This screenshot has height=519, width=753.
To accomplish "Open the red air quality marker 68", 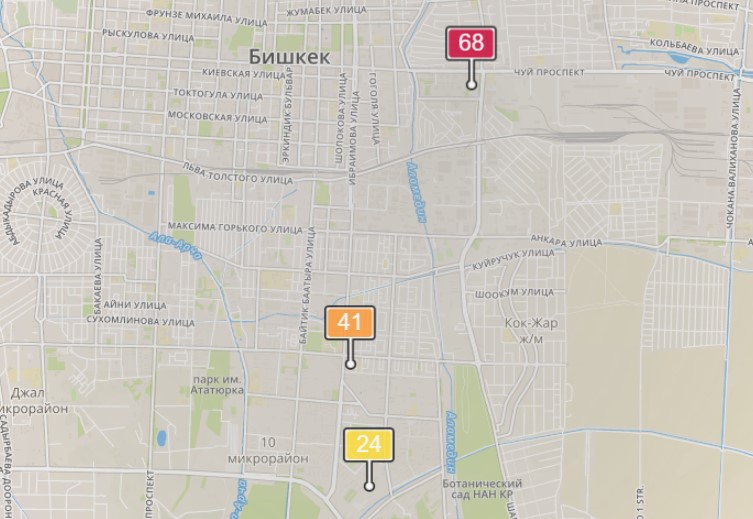I will [471, 43].
